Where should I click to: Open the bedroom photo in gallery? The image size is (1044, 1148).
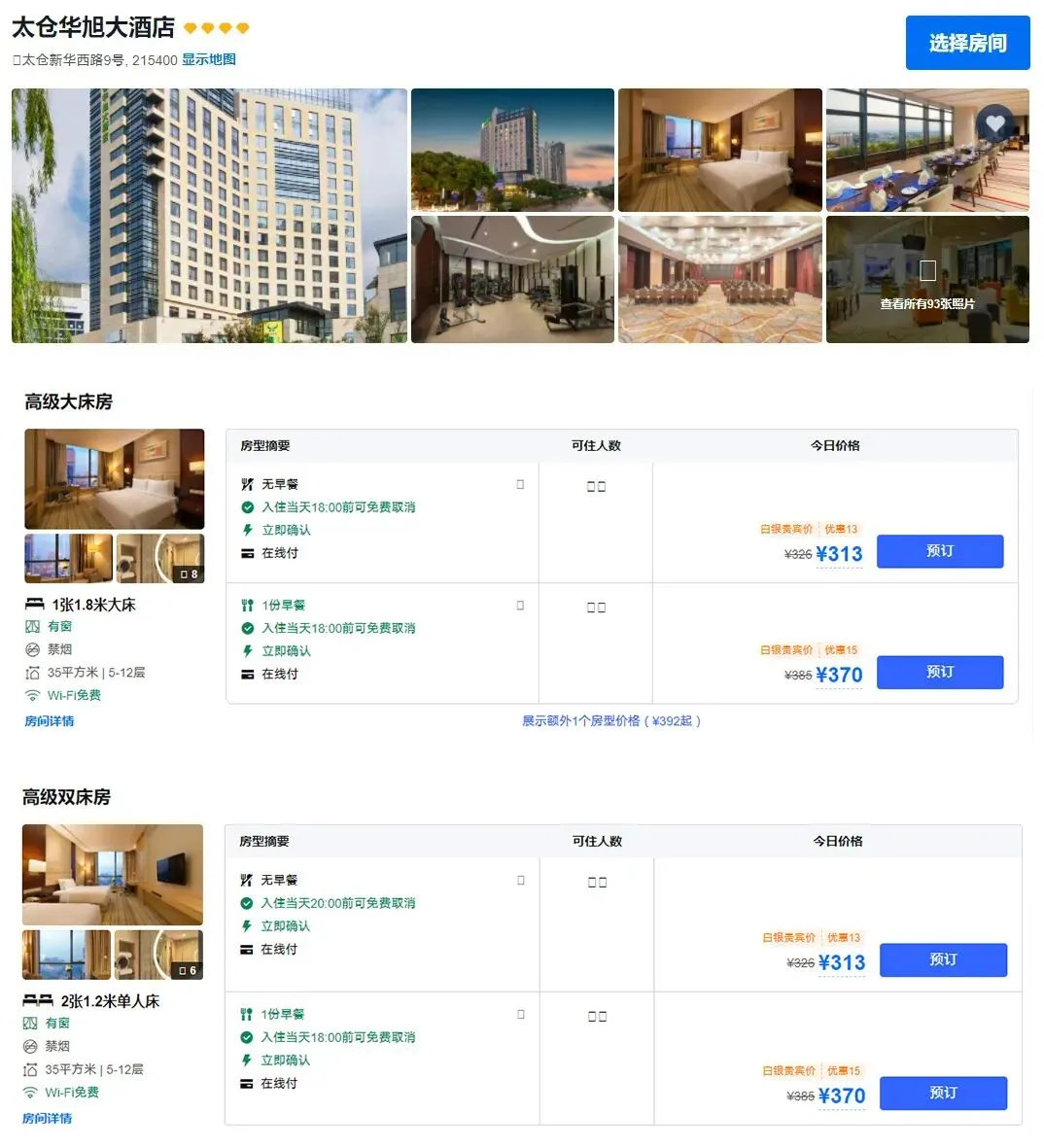point(719,150)
